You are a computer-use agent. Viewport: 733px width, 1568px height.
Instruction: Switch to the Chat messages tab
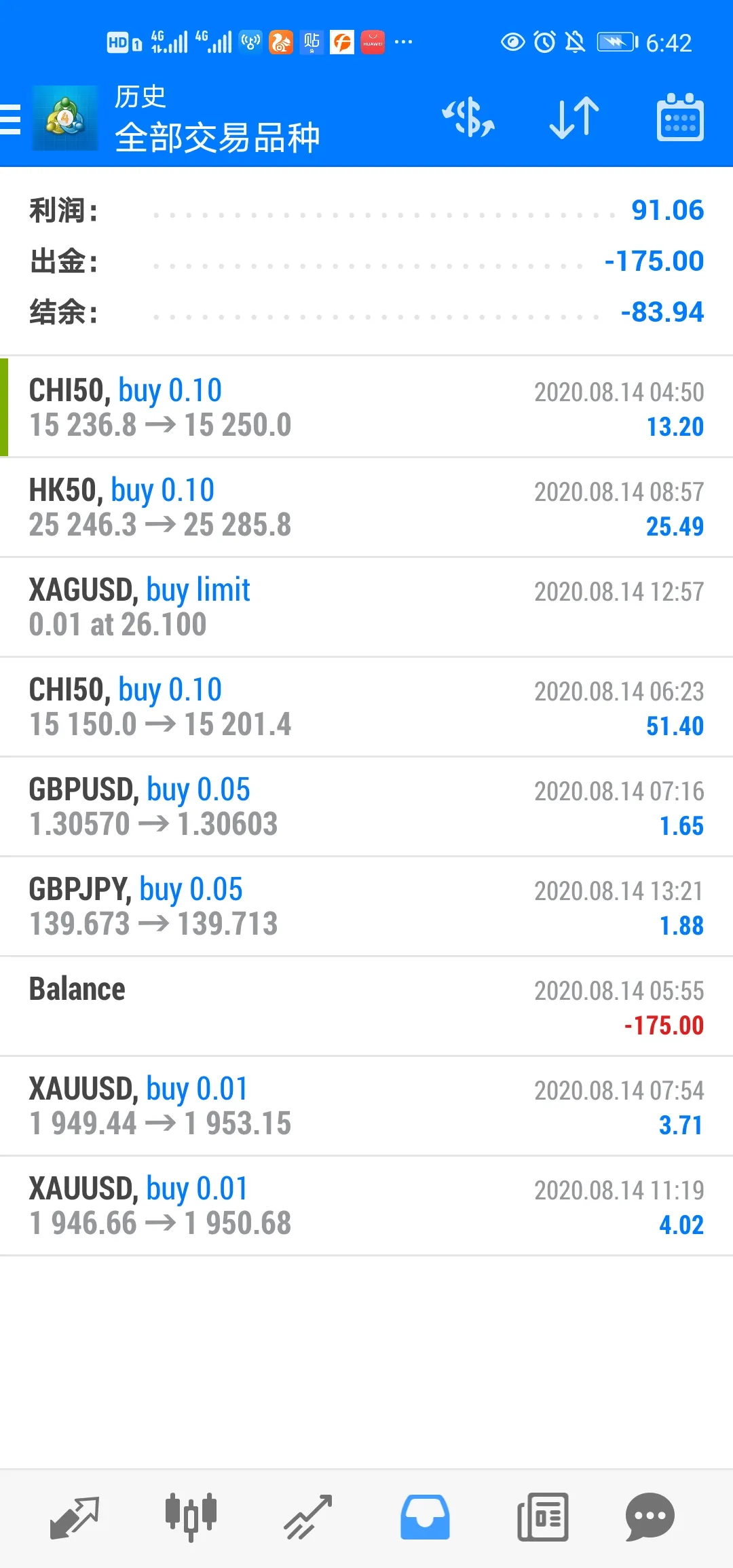tap(650, 1518)
